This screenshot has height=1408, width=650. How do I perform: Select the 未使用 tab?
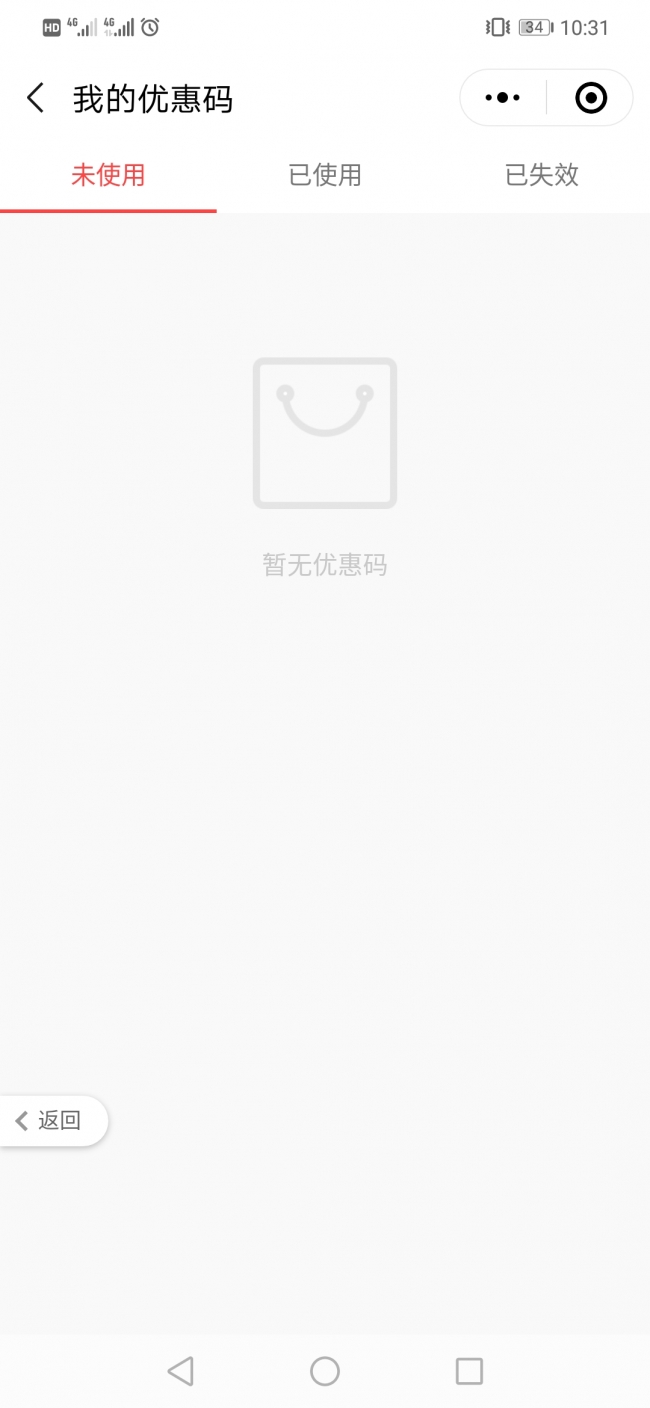pos(108,176)
